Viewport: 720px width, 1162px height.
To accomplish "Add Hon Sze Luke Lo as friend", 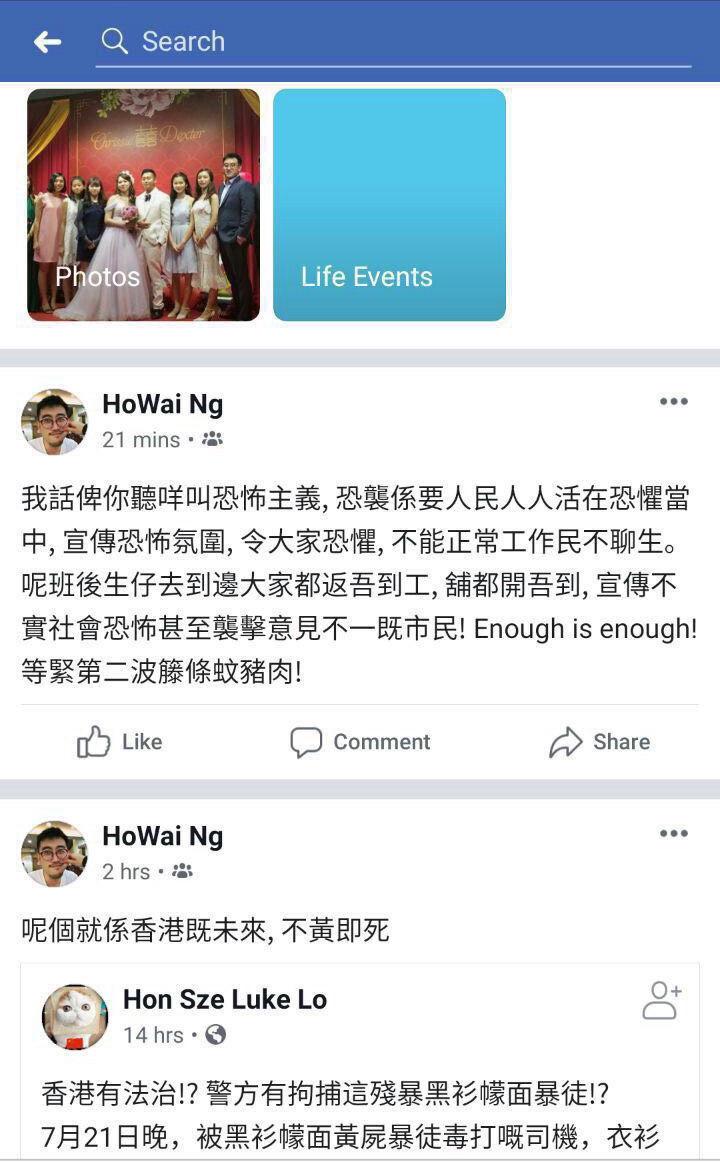I will (x=661, y=1000).
